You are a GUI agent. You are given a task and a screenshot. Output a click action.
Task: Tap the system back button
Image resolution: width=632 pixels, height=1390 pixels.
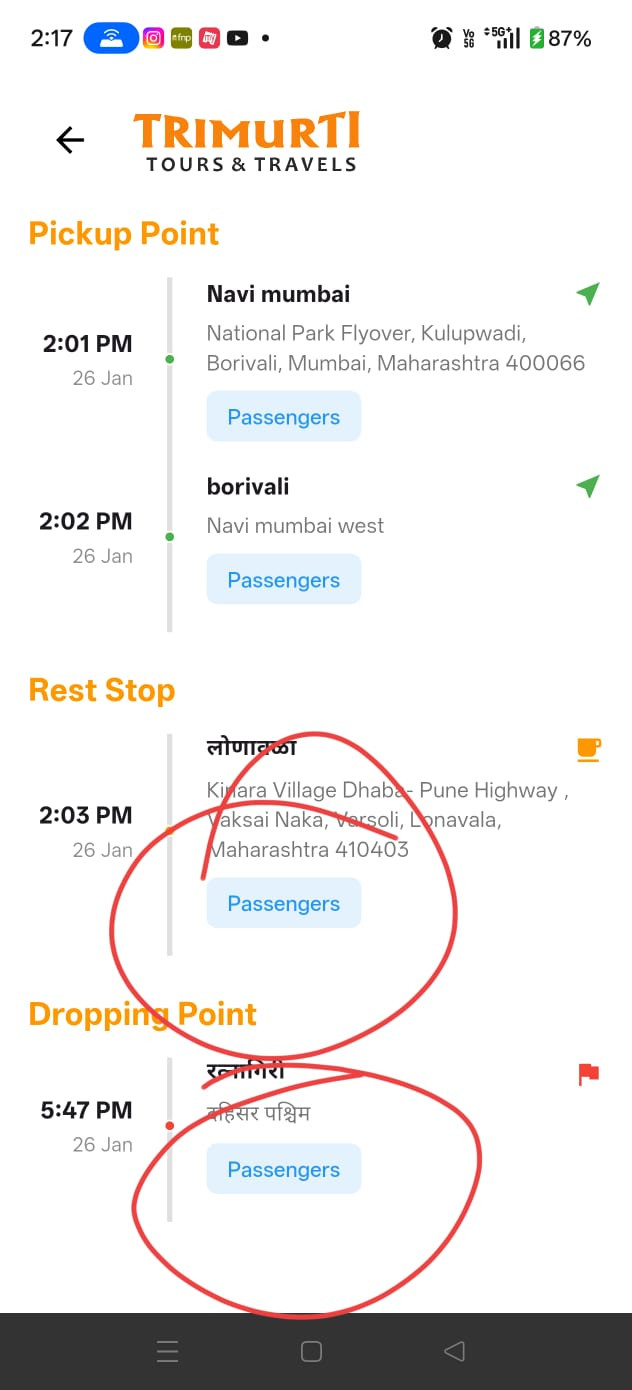(454, 1352)
